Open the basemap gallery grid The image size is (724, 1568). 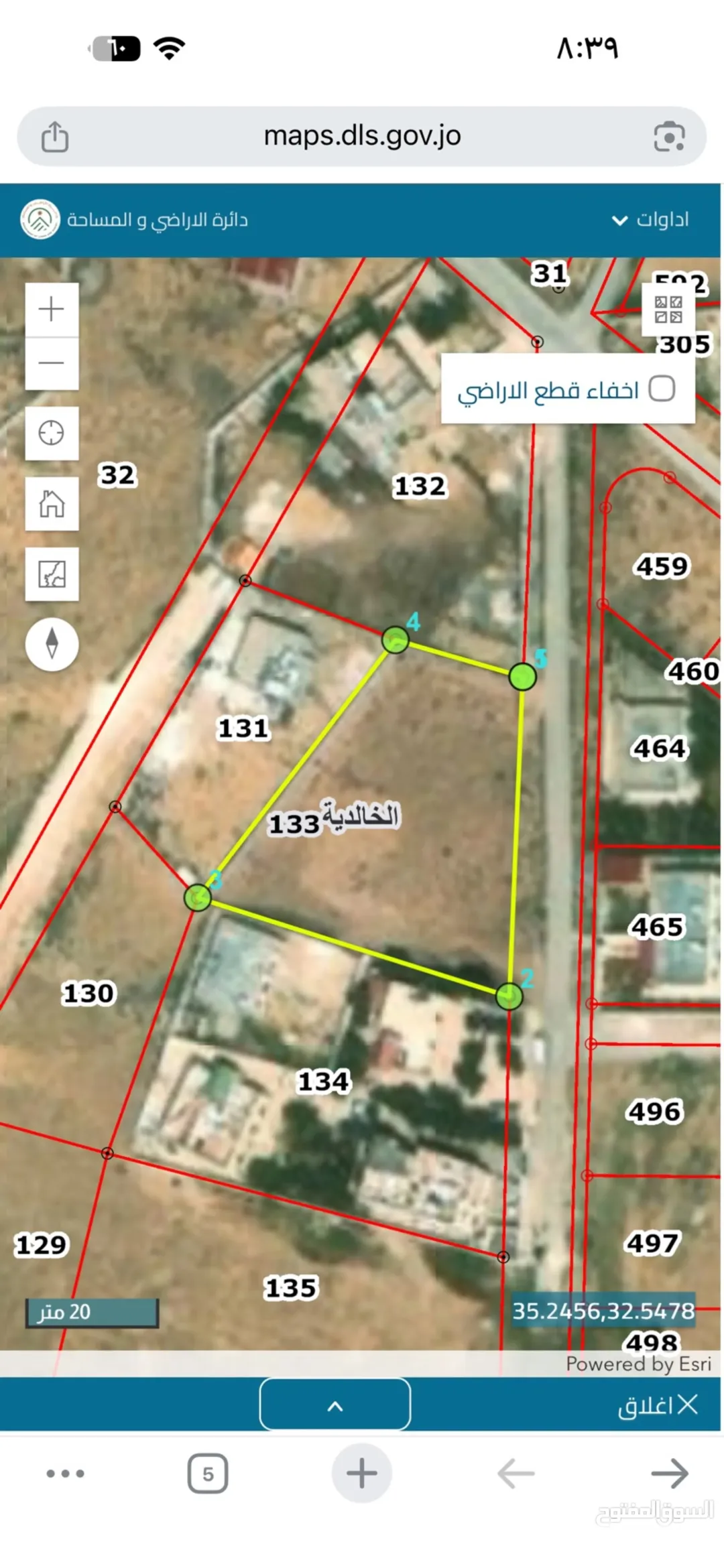click(668, 310)
